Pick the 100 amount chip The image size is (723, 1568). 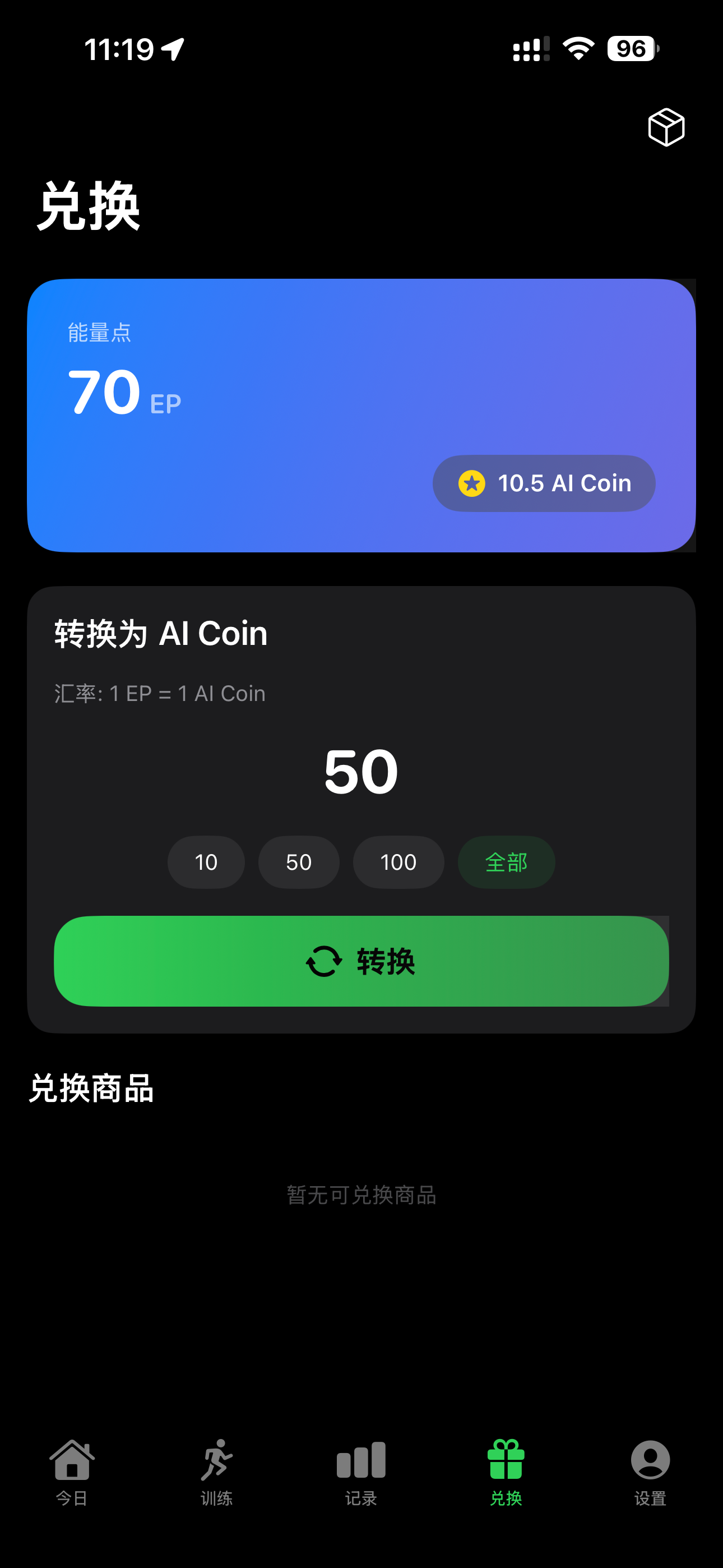(398, 862)
